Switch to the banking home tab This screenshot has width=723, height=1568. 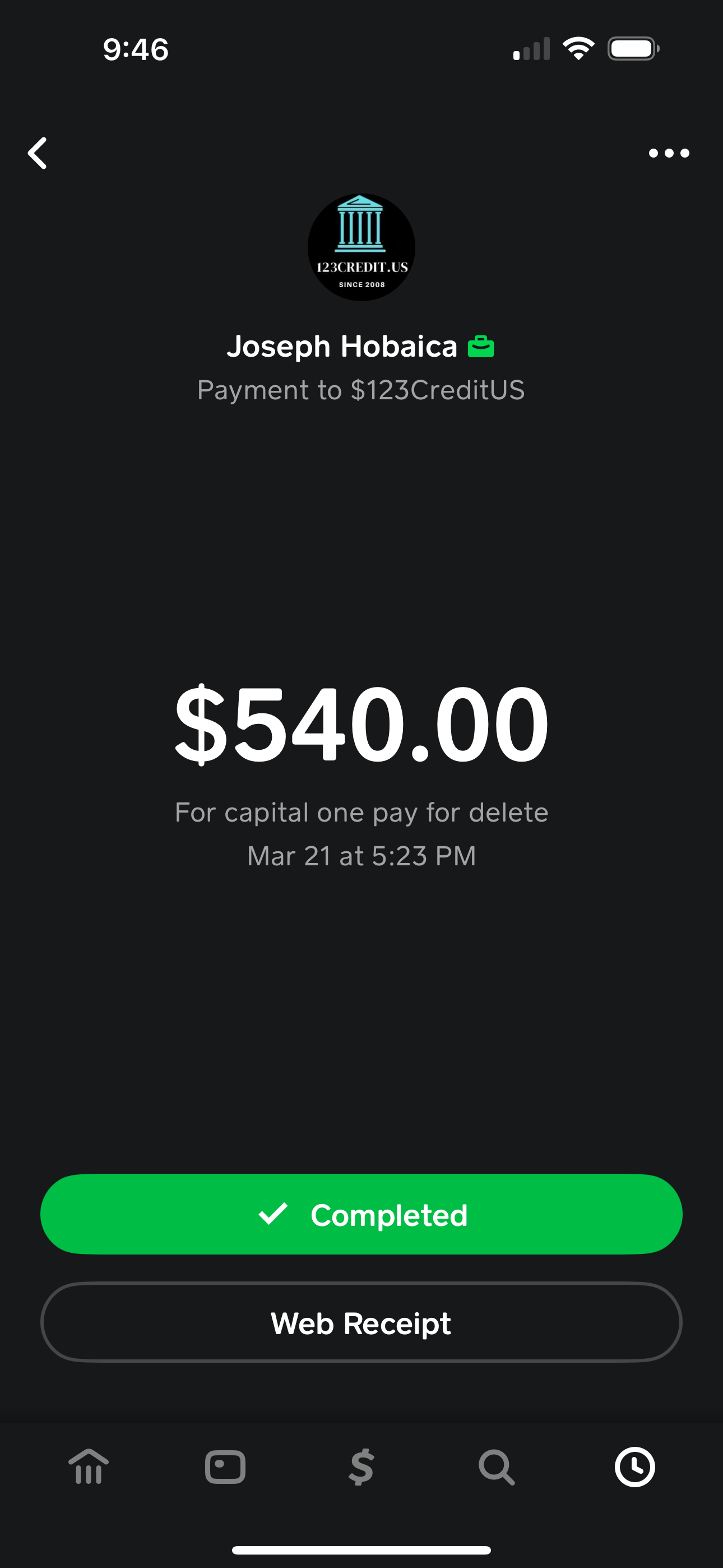click(89, 1467)
